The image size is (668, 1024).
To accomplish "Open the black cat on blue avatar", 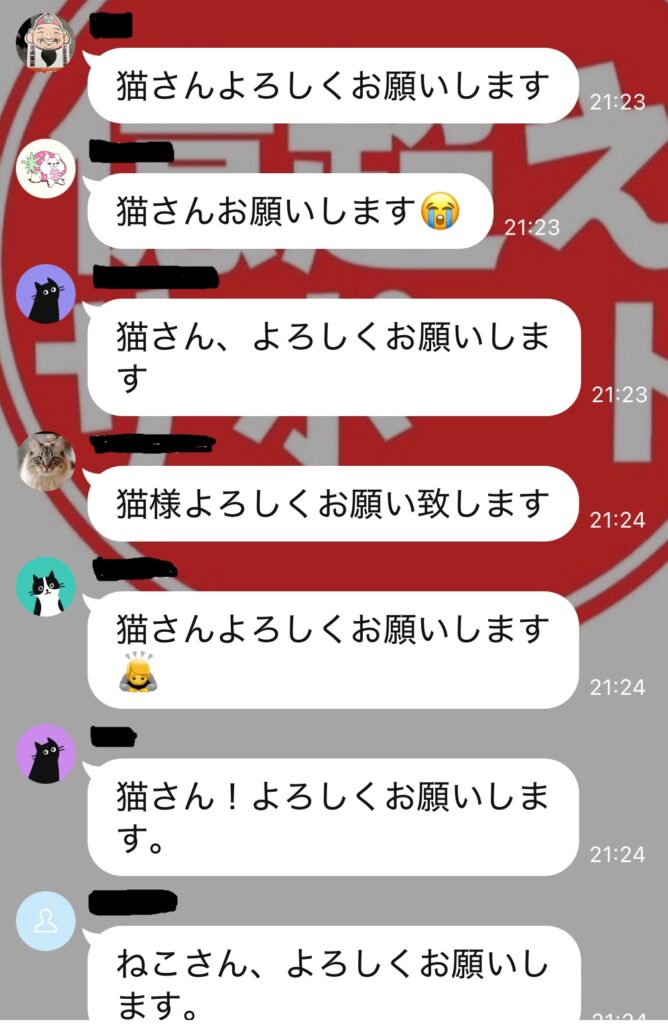I will tap(46, 294).
